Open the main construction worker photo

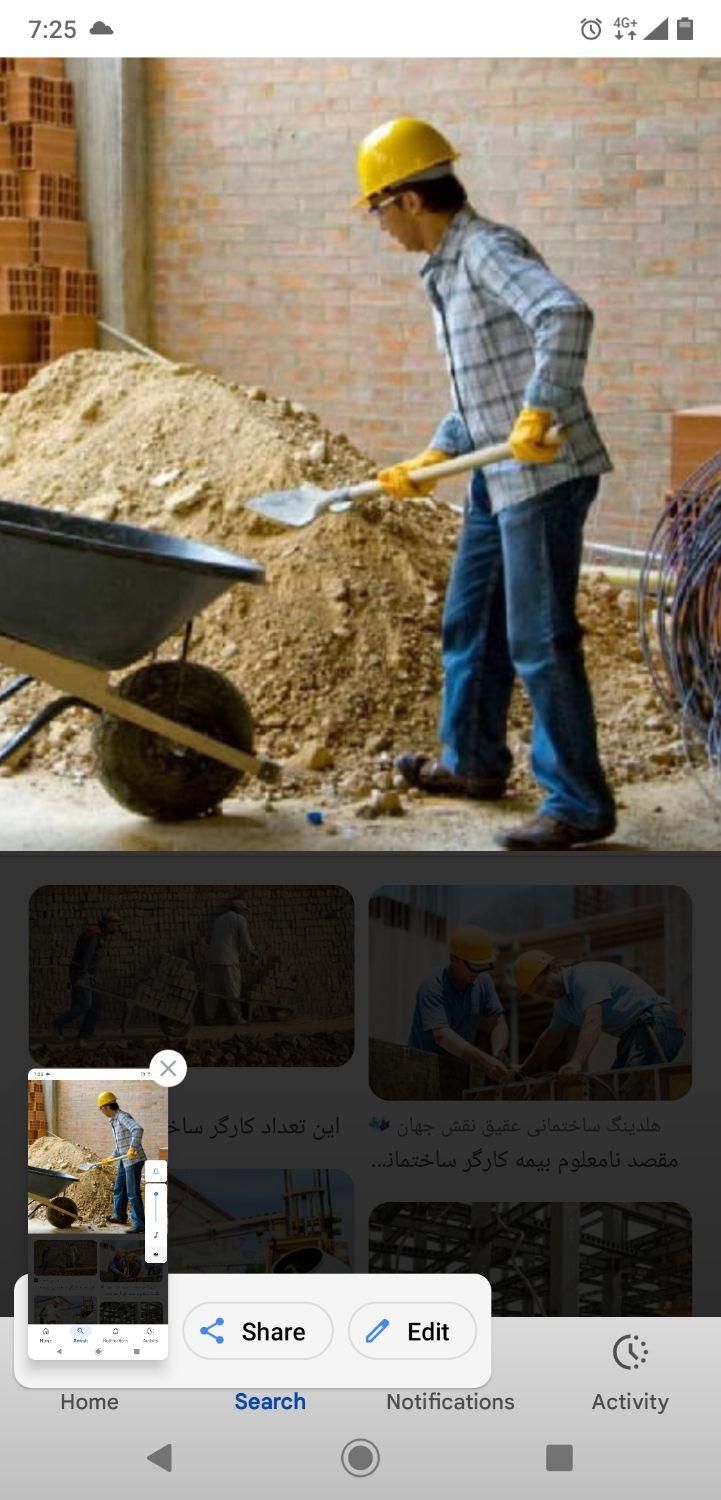(360, 453)
